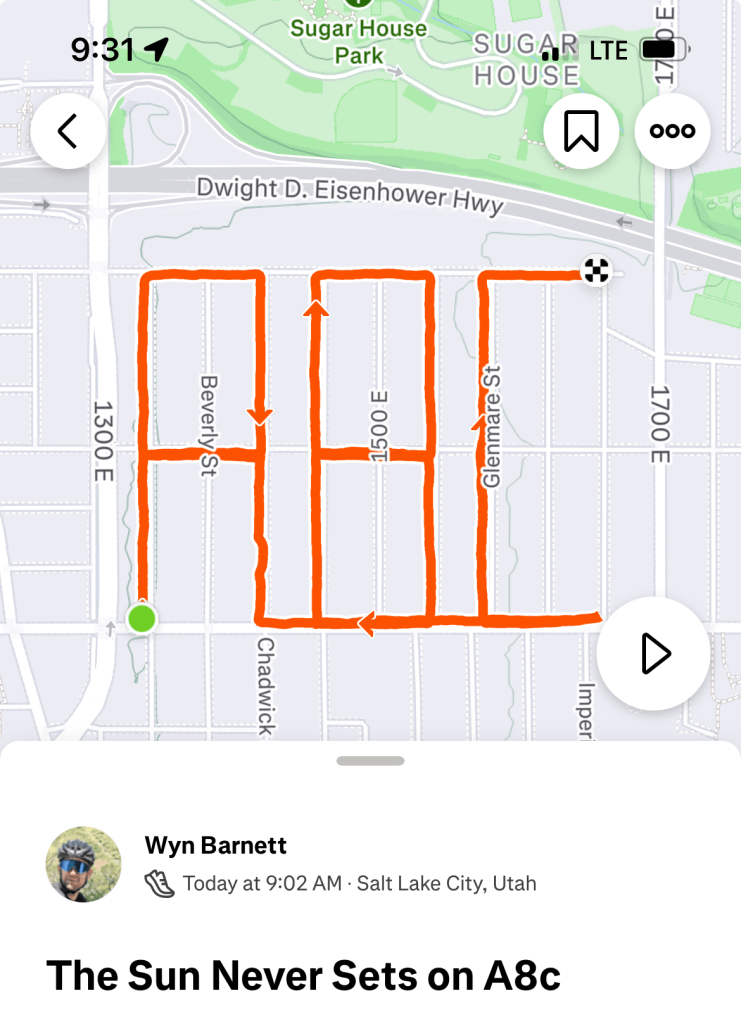Go back using the arrow button

(68, 131)
